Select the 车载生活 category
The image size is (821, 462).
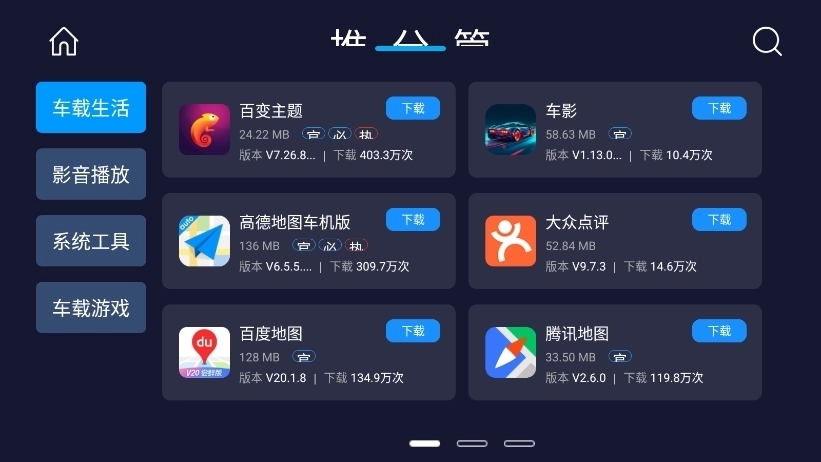91,108
